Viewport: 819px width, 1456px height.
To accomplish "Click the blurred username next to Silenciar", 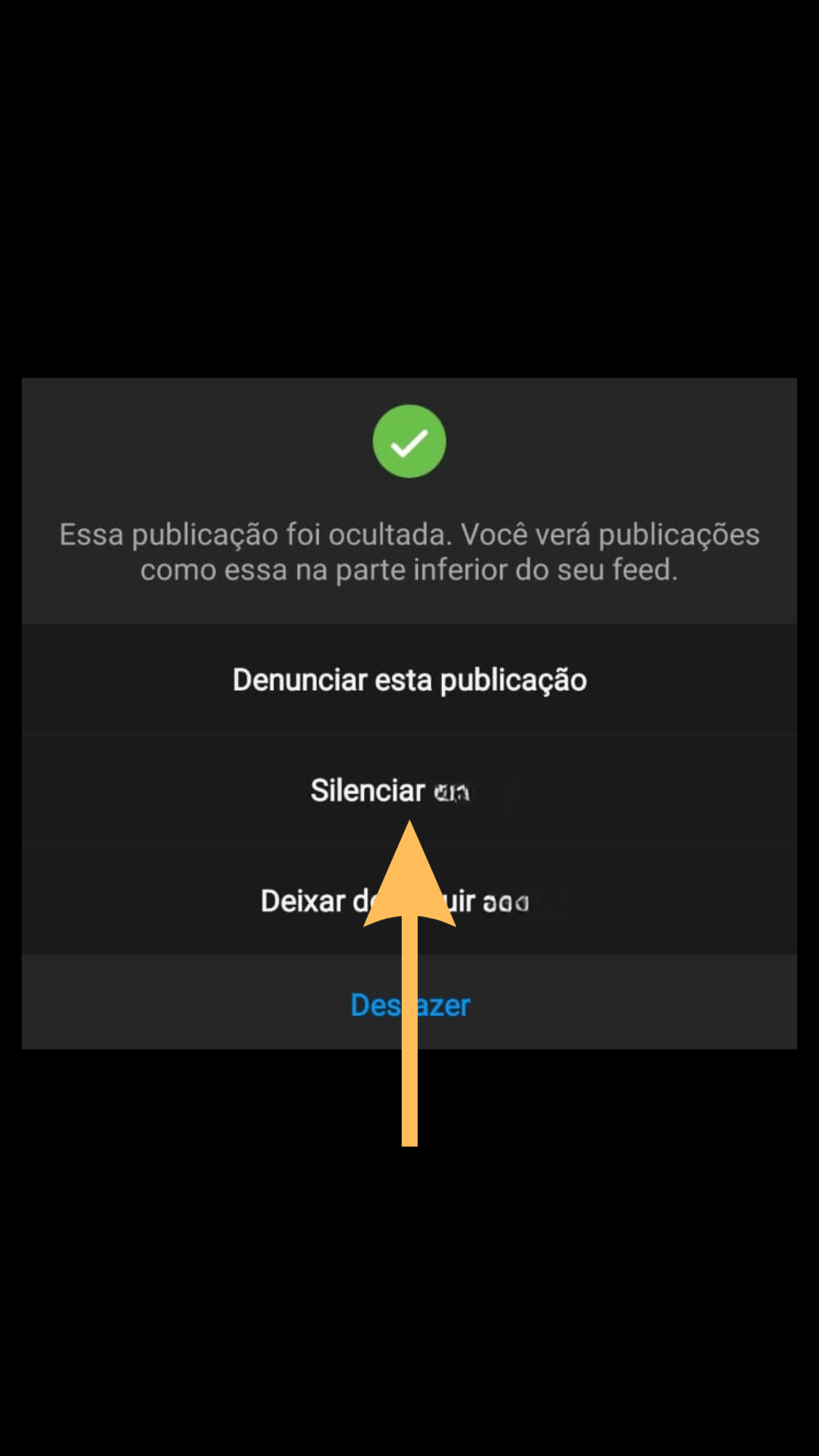I will [x=453, y=791].
